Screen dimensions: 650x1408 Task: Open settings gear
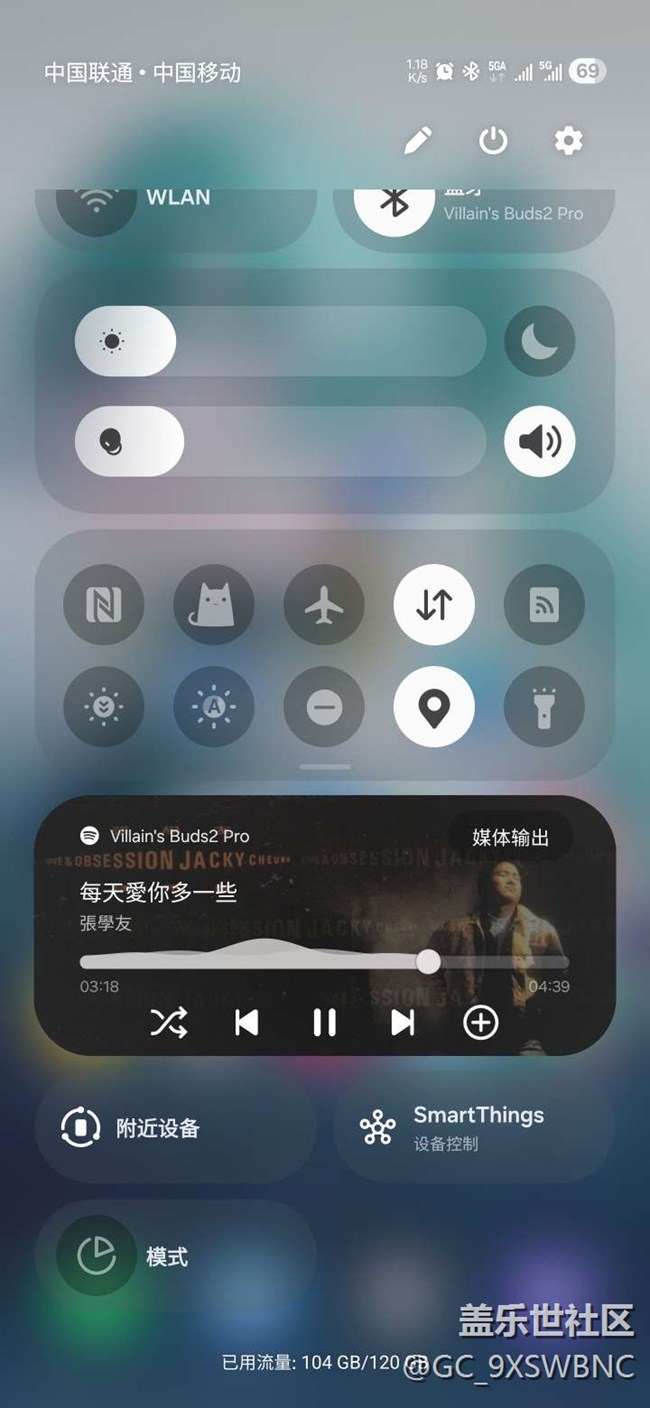pos(568,141)
